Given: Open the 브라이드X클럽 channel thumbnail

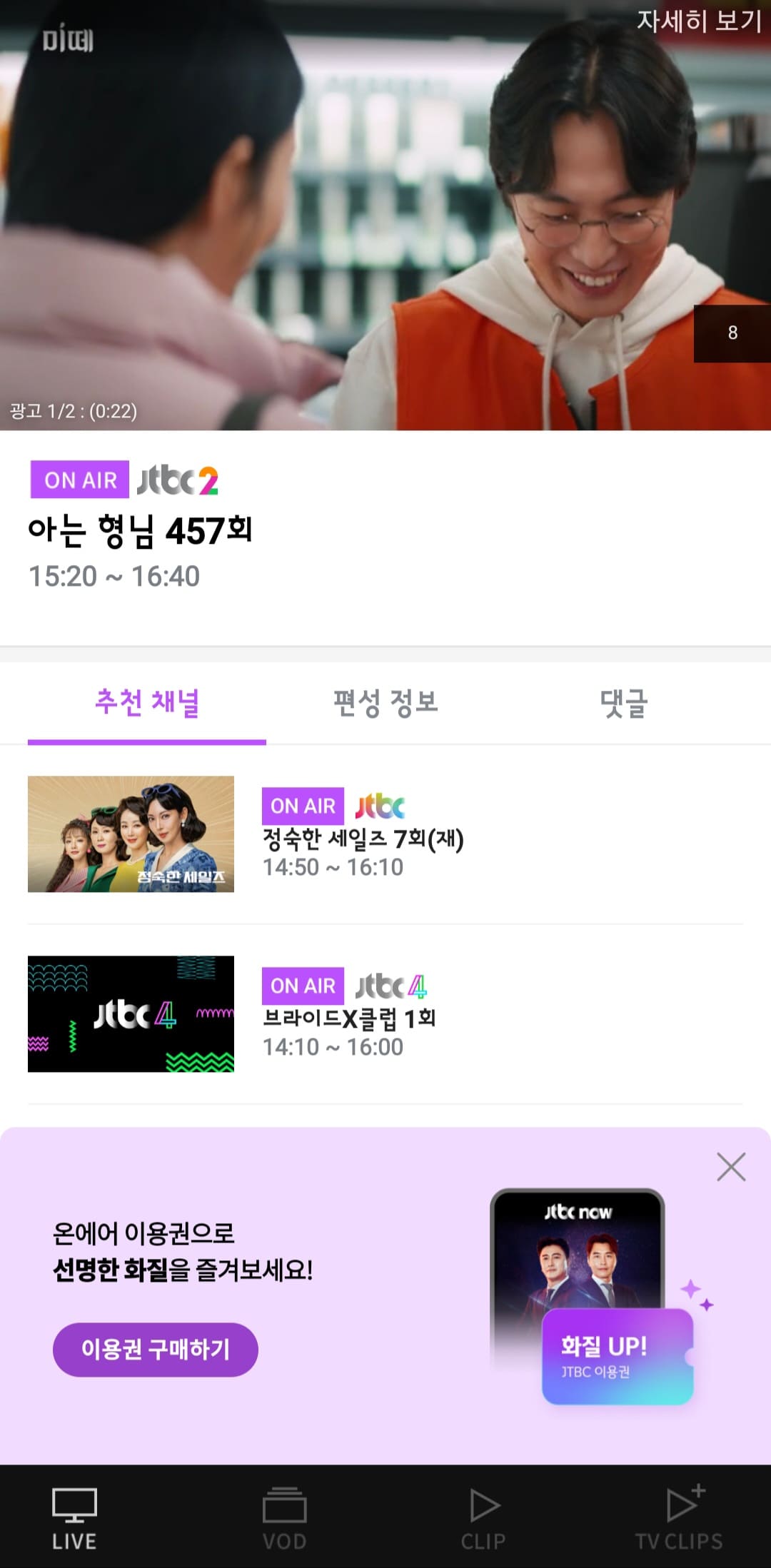Looking at the screenshot, I should tap(131, 1014).
